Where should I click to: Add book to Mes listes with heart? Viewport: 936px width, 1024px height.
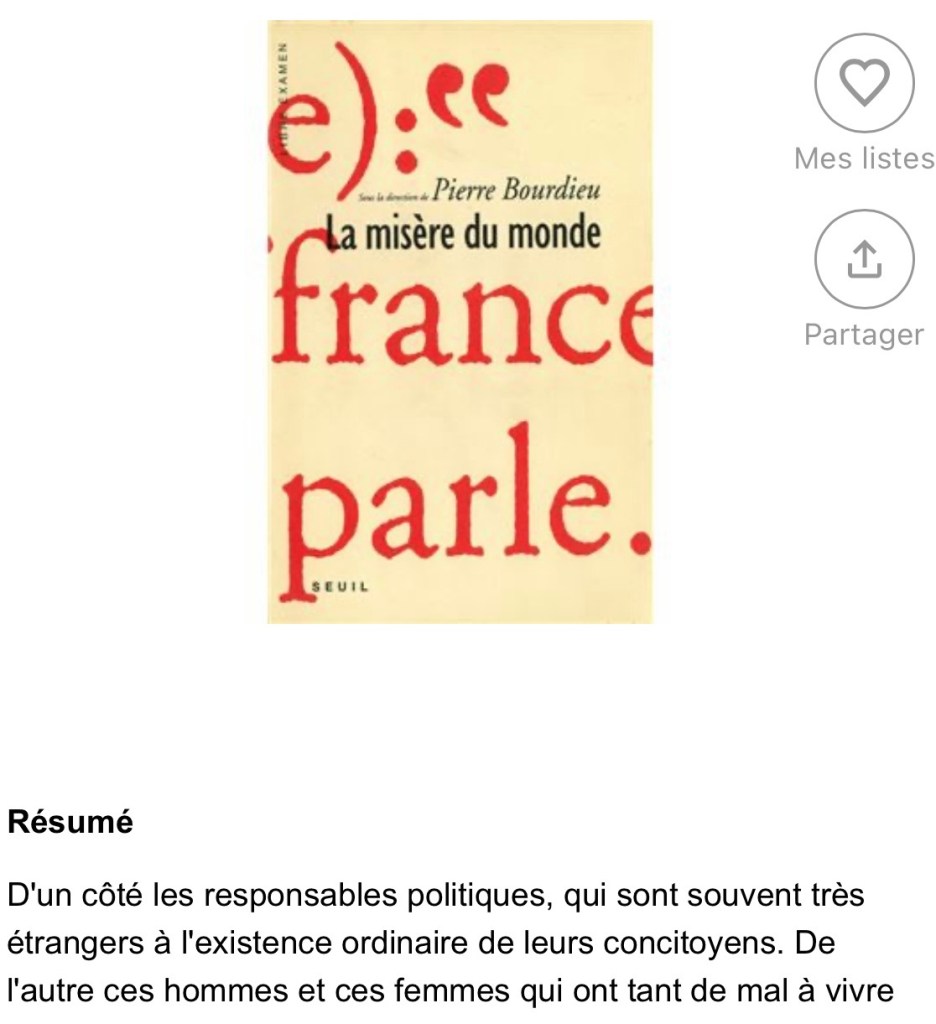pyautogui.click(x=863, y=83)
